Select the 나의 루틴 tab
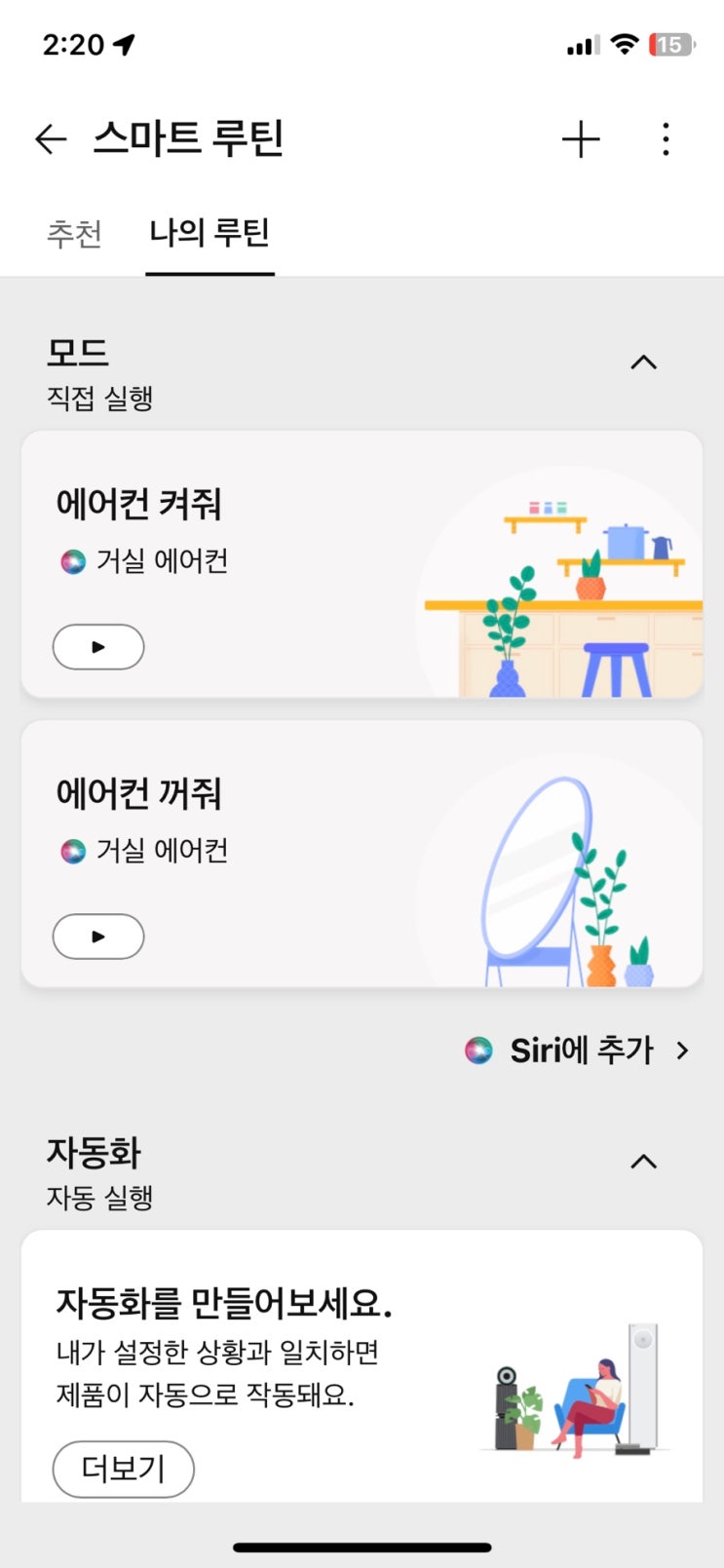The height and width of the screenshot is (1568, 724). 210,234
